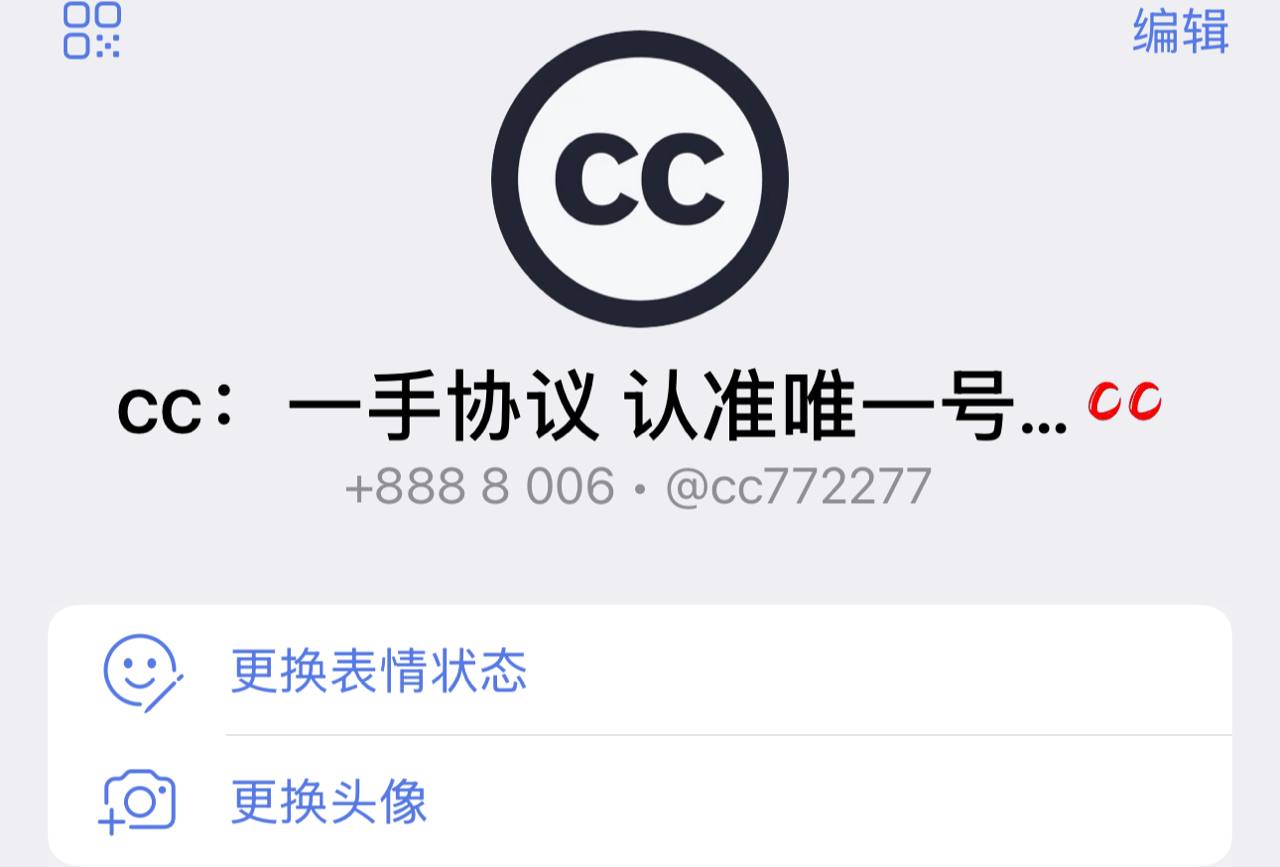The width and height of the screenshot is (1280, 867).
Task: Open the QR code icon
Action: (92, 30)
